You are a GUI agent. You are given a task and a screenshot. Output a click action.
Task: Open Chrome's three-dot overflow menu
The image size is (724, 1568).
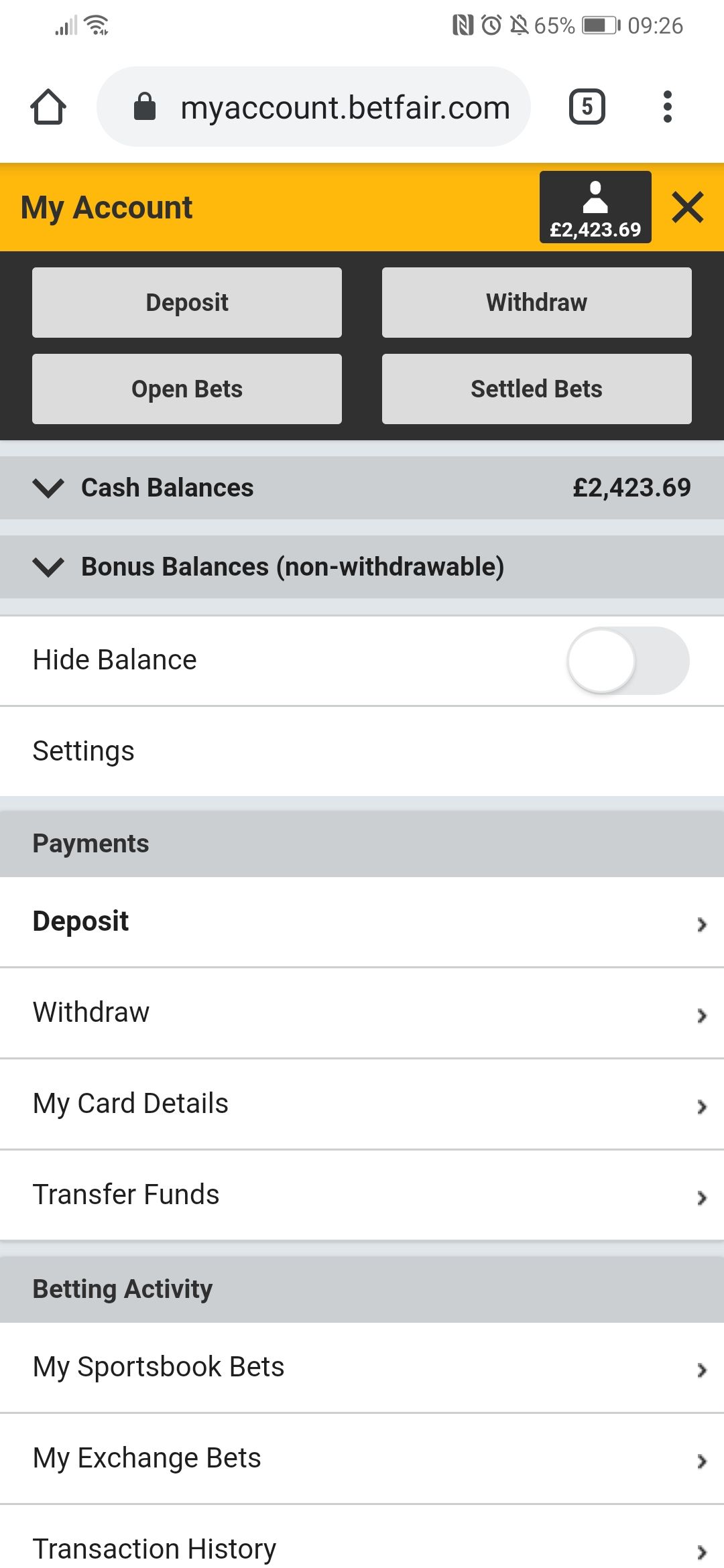click(667, 106)
